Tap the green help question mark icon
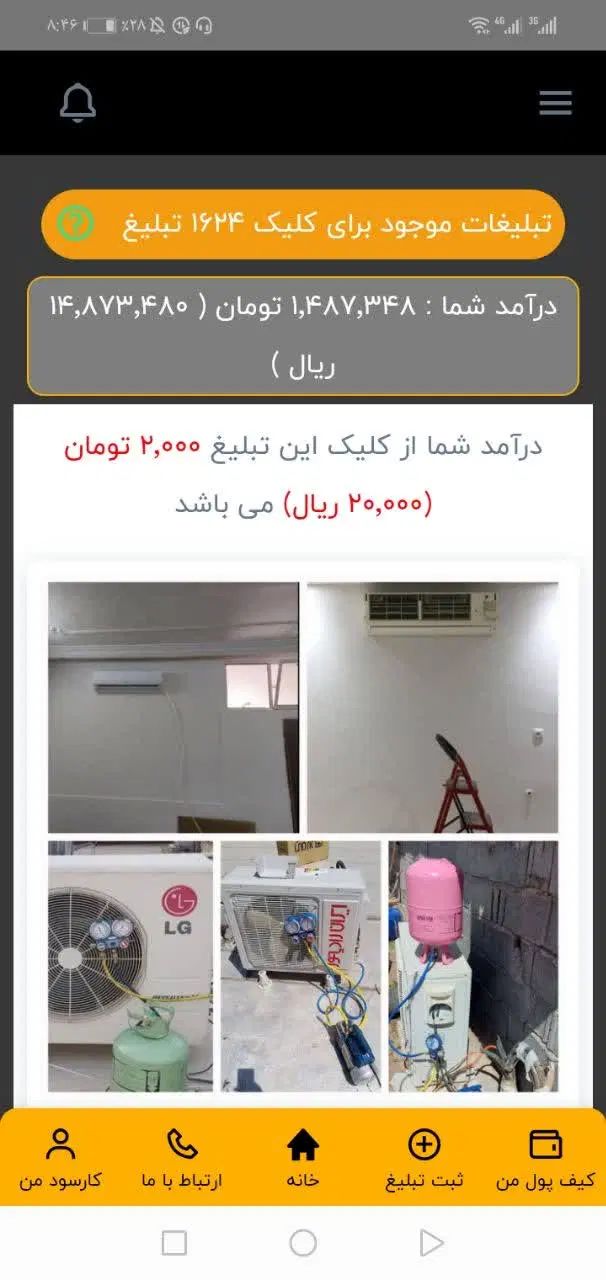 click(74, 223)
